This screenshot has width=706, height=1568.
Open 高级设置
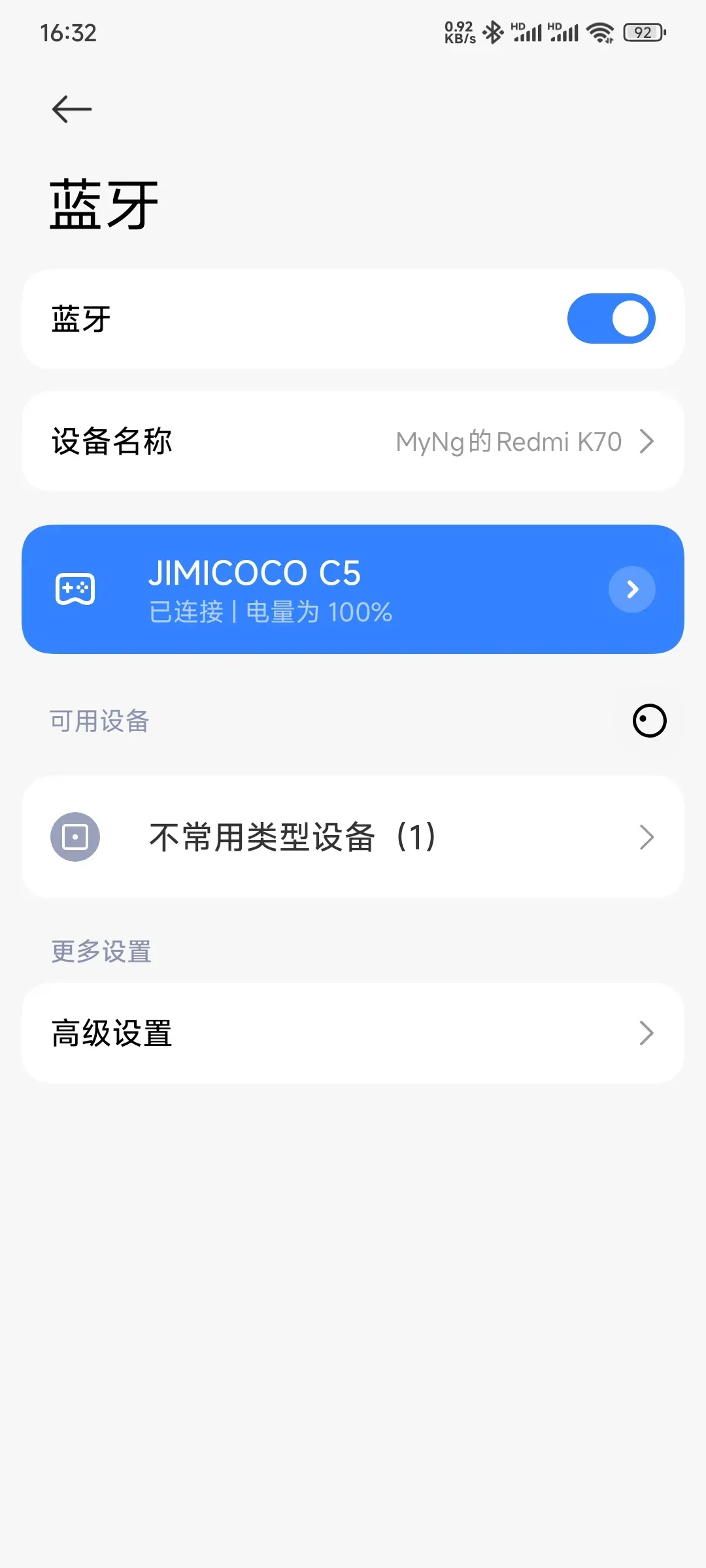[x=353, y=1034]
